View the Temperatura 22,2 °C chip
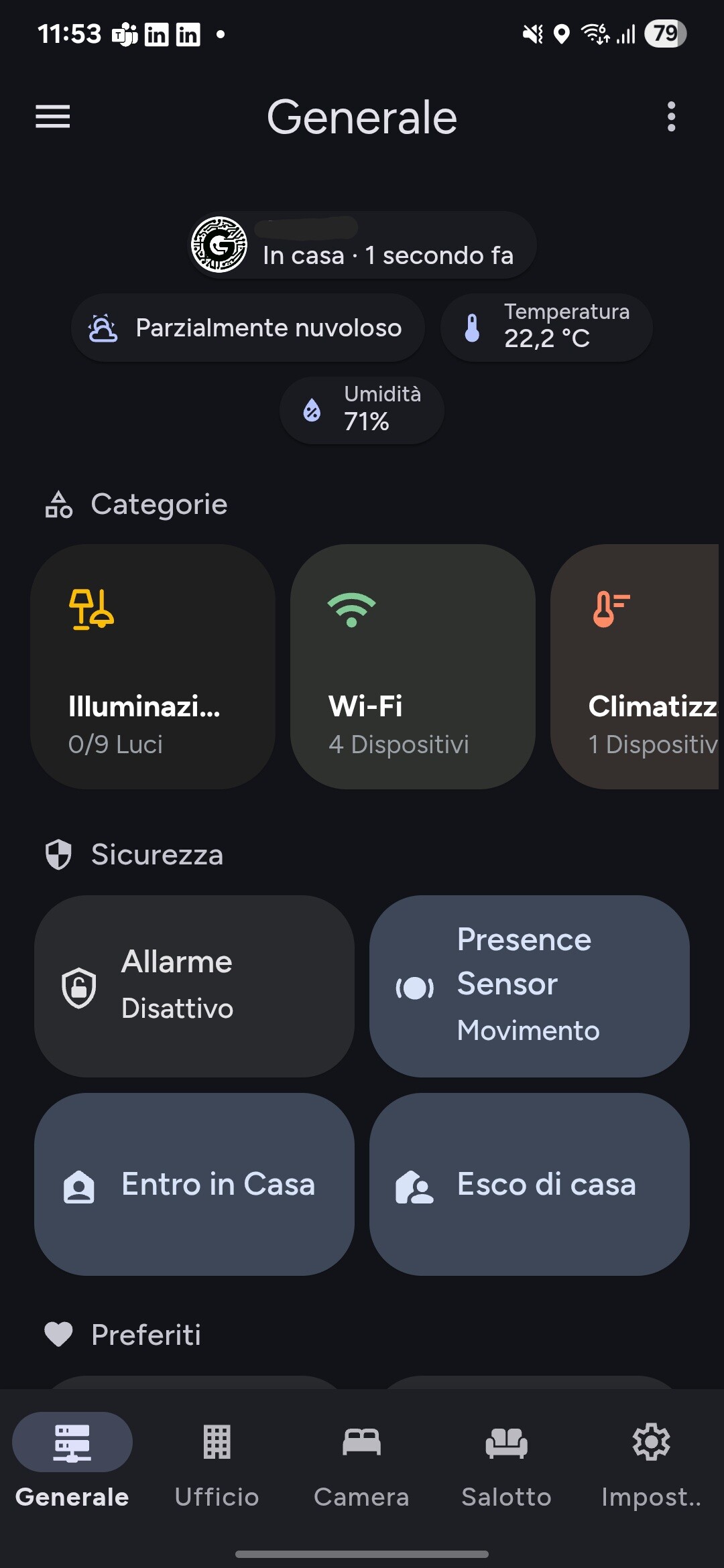This screenshot has width=724, height=1568. coord(546,328)
